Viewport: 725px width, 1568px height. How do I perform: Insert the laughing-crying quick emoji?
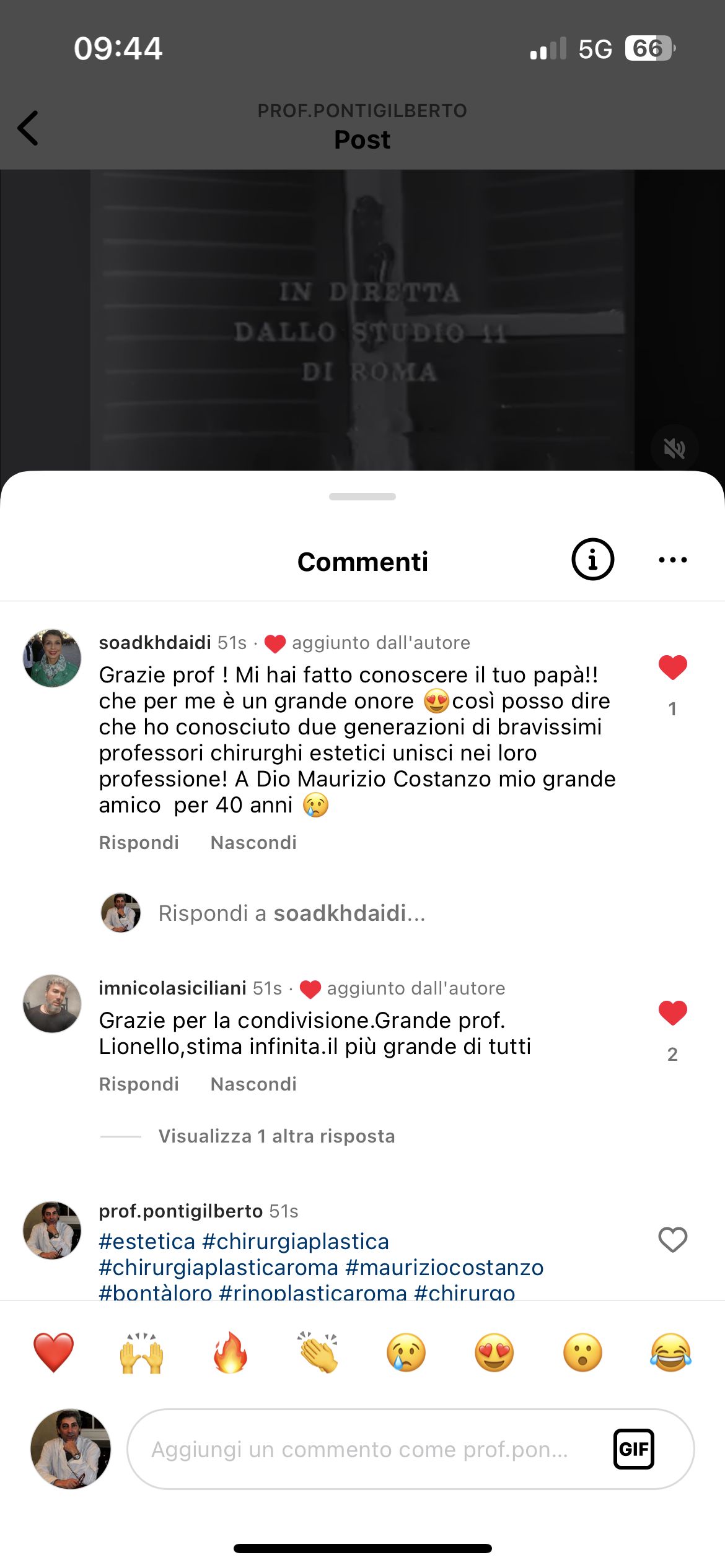(670, 1352)
